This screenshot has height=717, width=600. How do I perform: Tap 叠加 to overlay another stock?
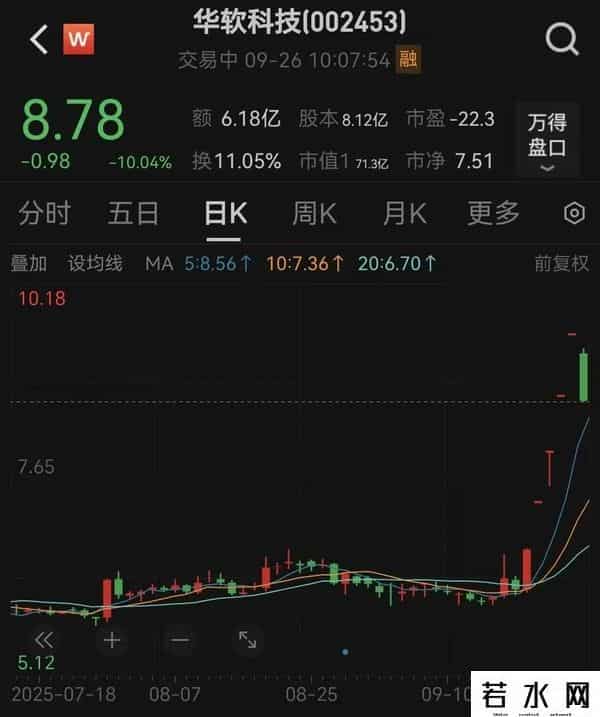pyautogui.click(x=28, y=264)
